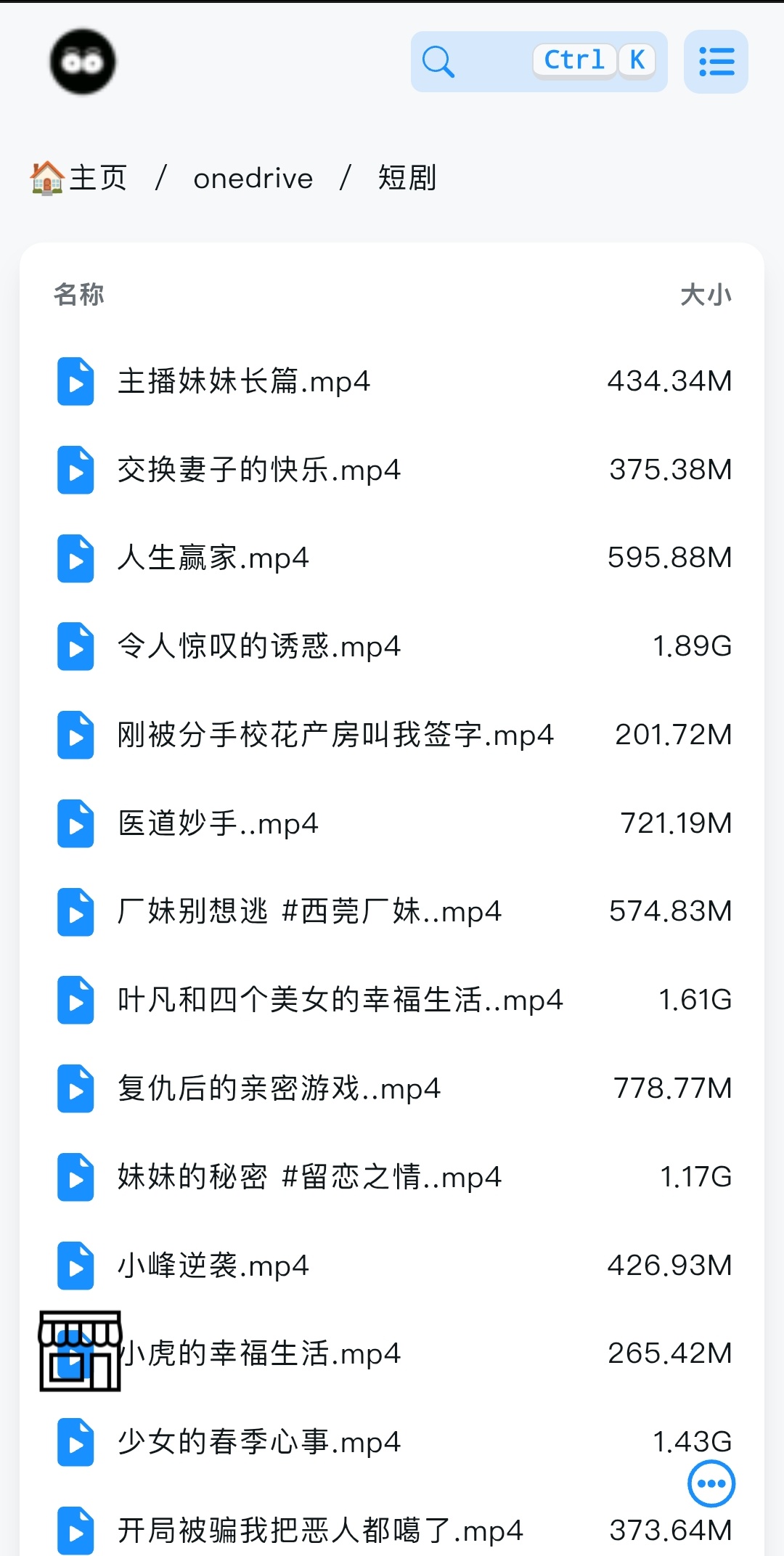Open 小峰逆袭.mp4 file

click(x=213, y=1266)
